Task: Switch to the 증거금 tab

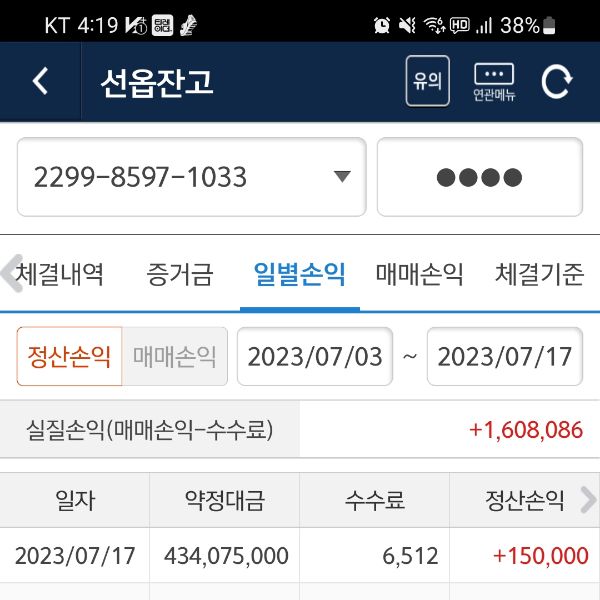Action: click(x=180, y=274)
